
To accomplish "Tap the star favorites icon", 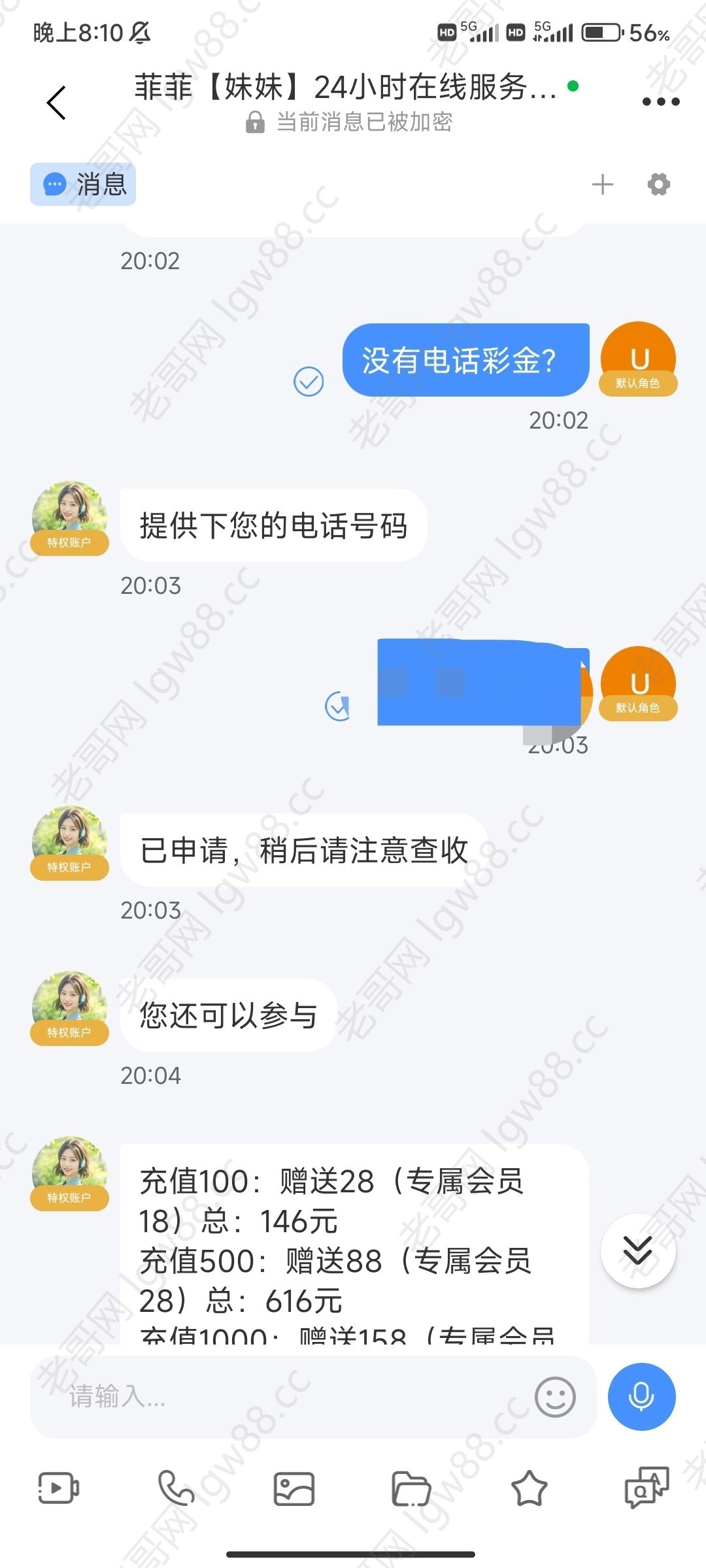I will [529, 1488].
